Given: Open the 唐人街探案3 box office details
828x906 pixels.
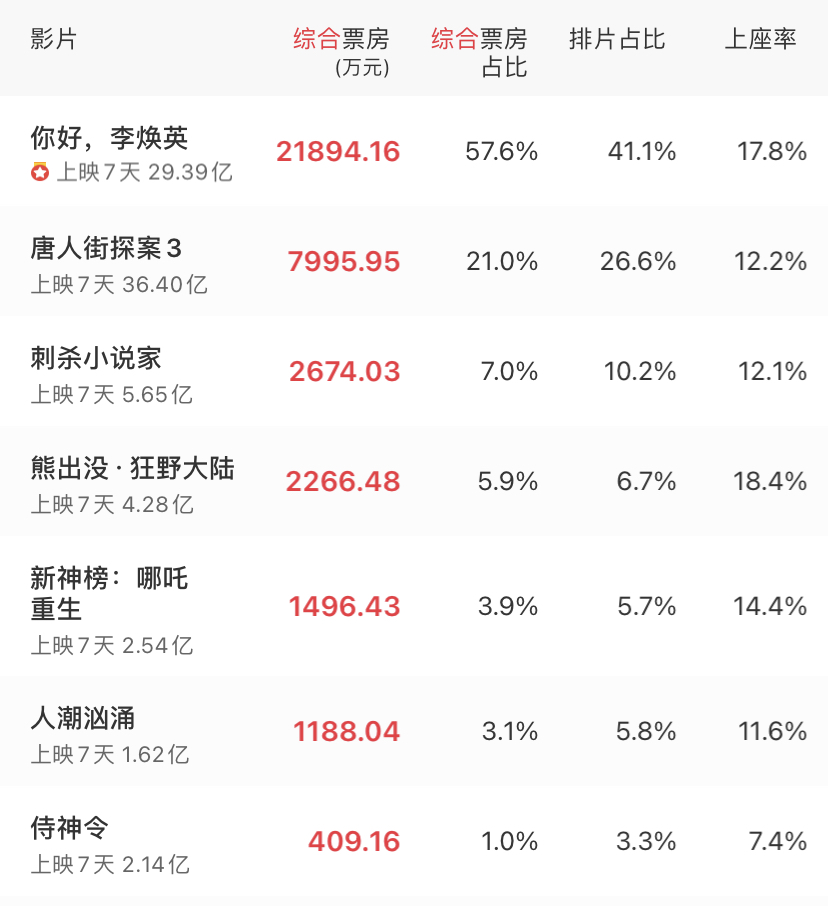Looking at the screenshot, I should 106,248.
